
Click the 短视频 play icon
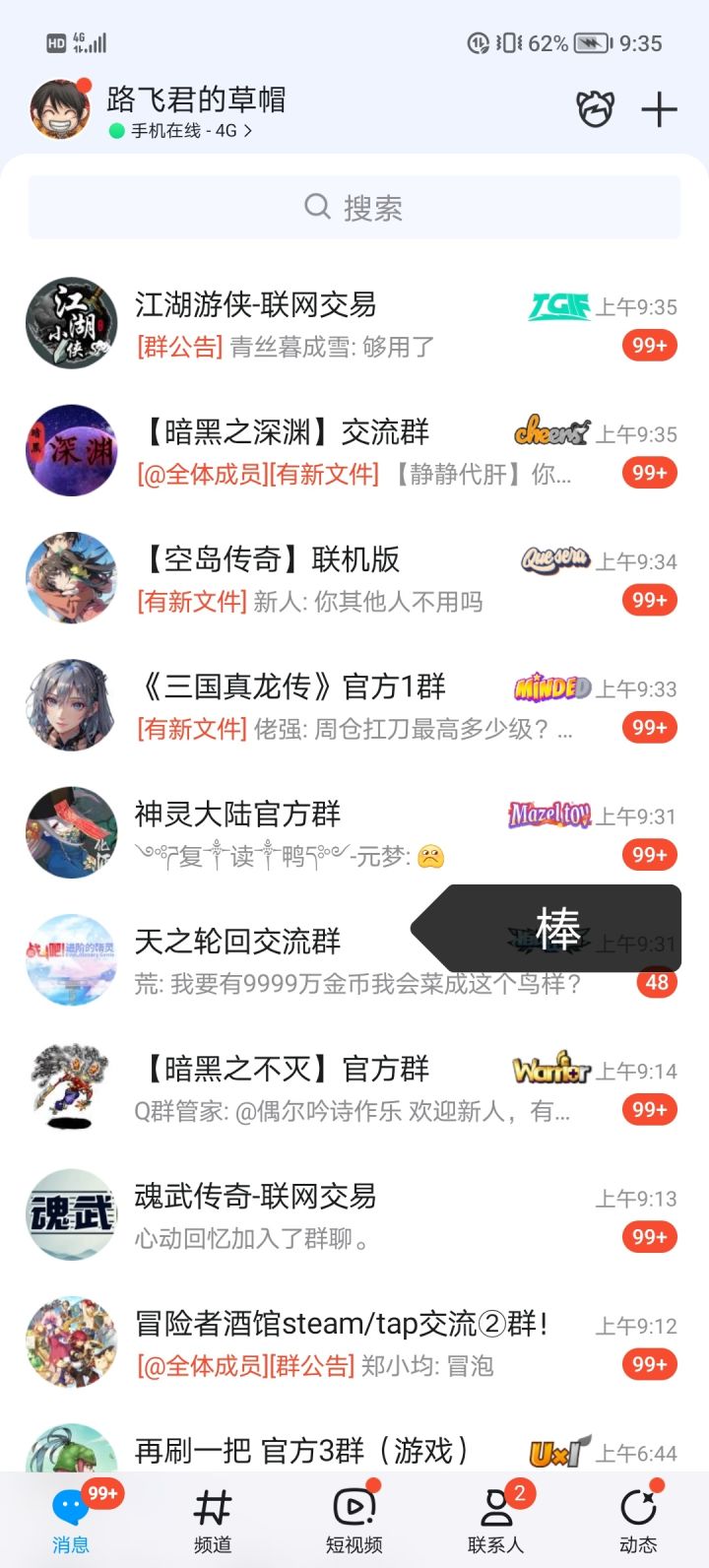click(x=354, y=1506)
